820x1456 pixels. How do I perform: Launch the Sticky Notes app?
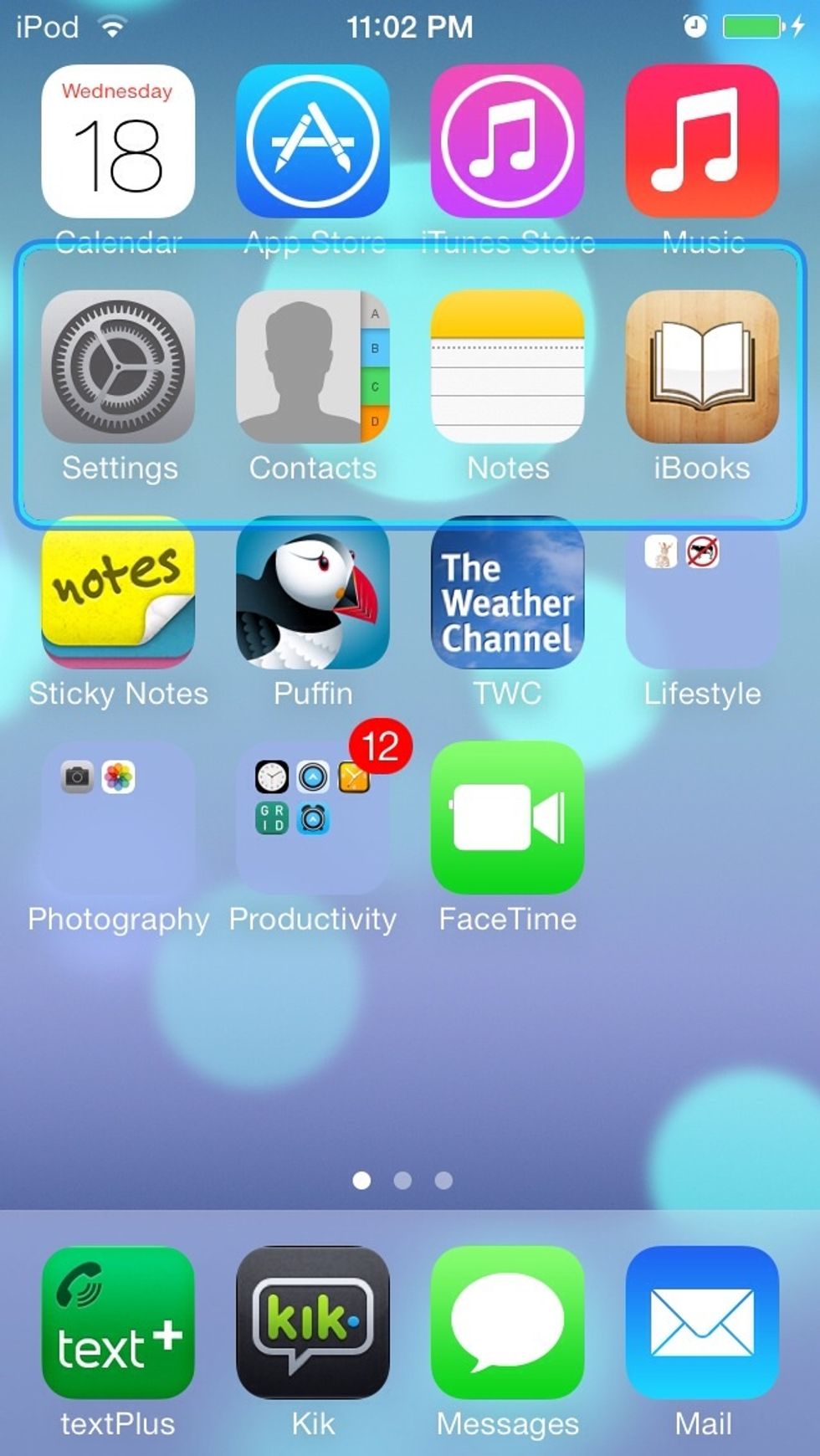coord(117,594)
